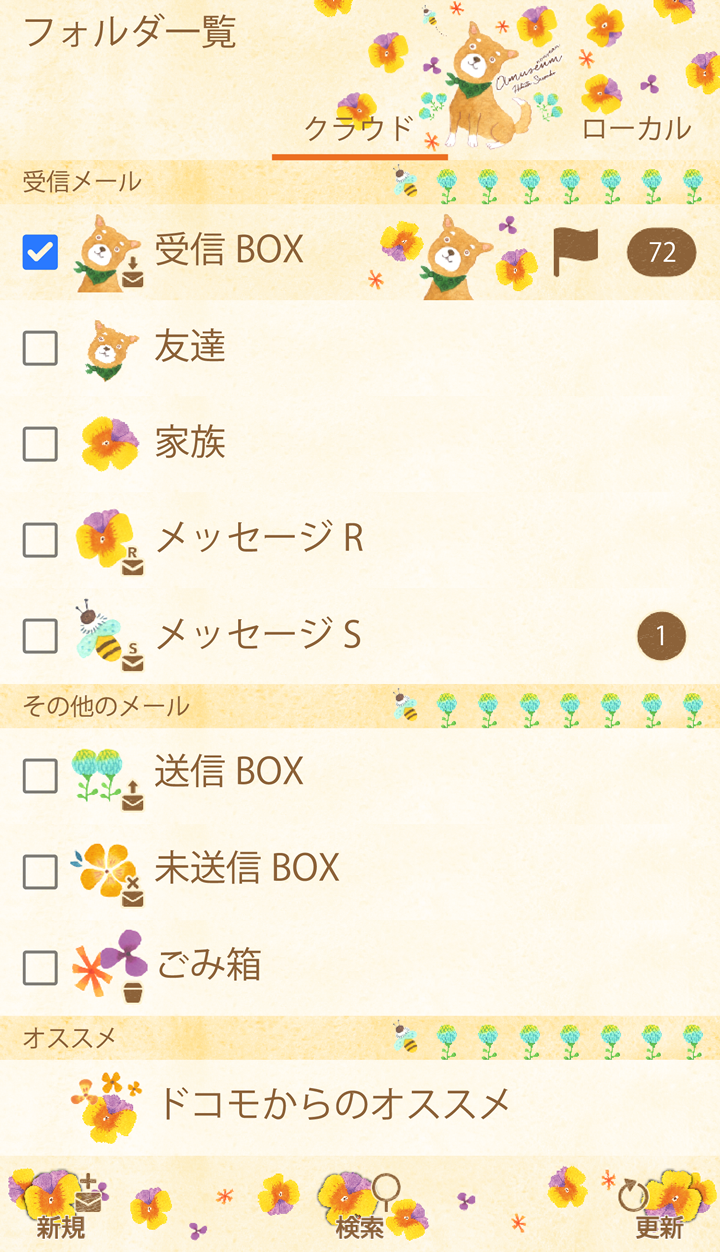
Task: View ドコモからのオススメ recommendations
Action: pyautogui.click(x=333, y=1105)
